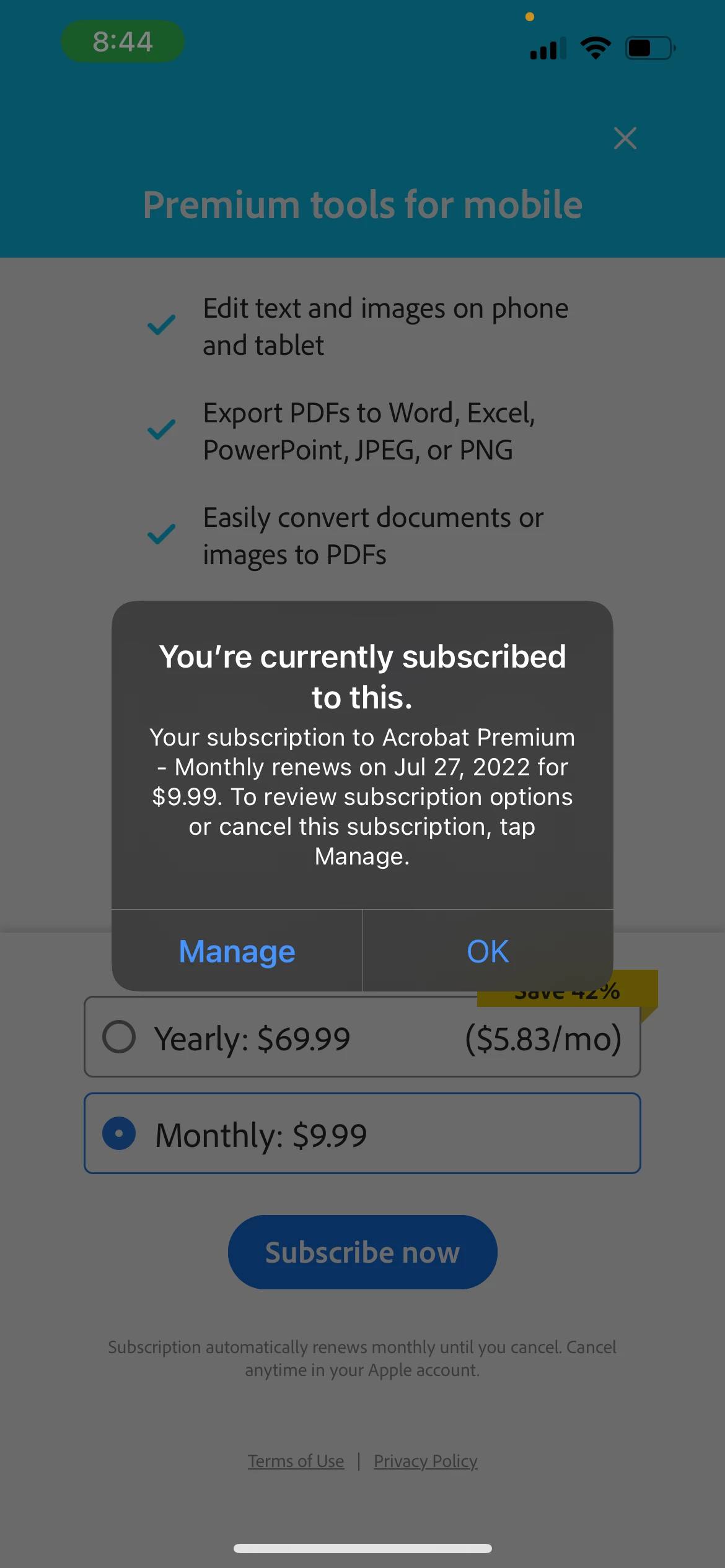Tap the Subscribe now button
725x1568 pixels.
click(x=362, y=1252)
